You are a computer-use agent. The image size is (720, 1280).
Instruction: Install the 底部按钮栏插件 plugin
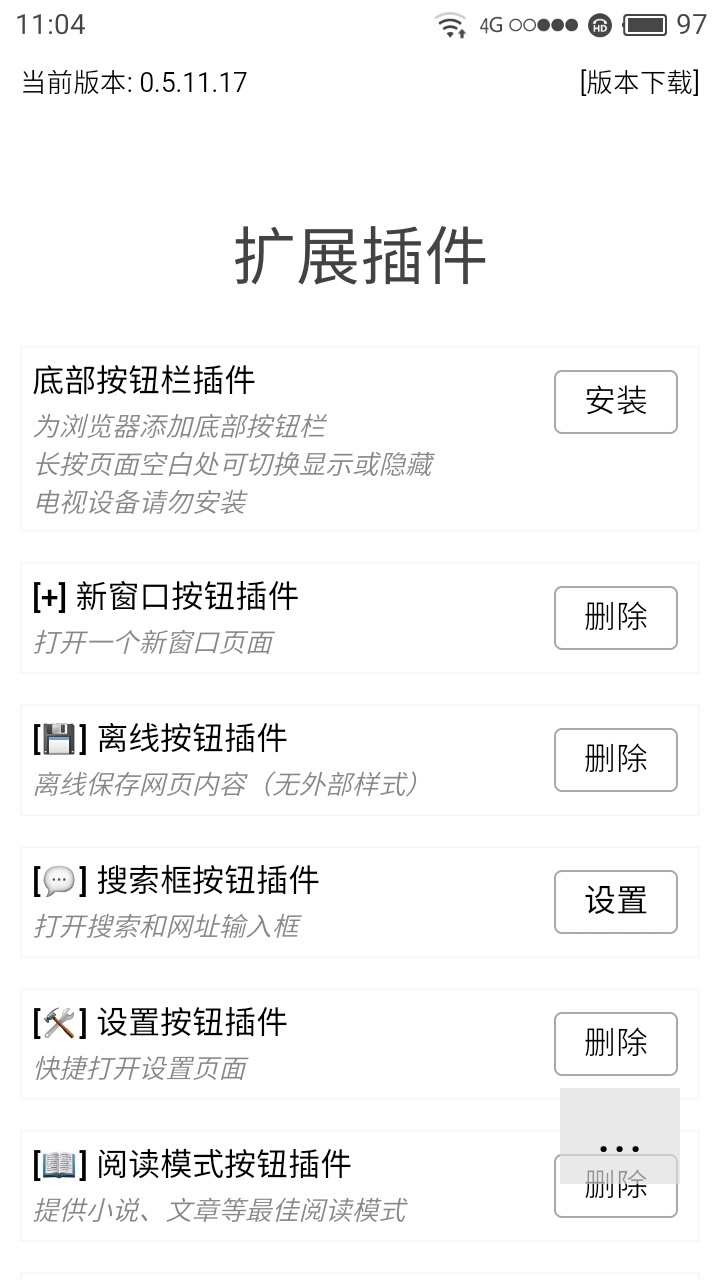click(615, 402)
